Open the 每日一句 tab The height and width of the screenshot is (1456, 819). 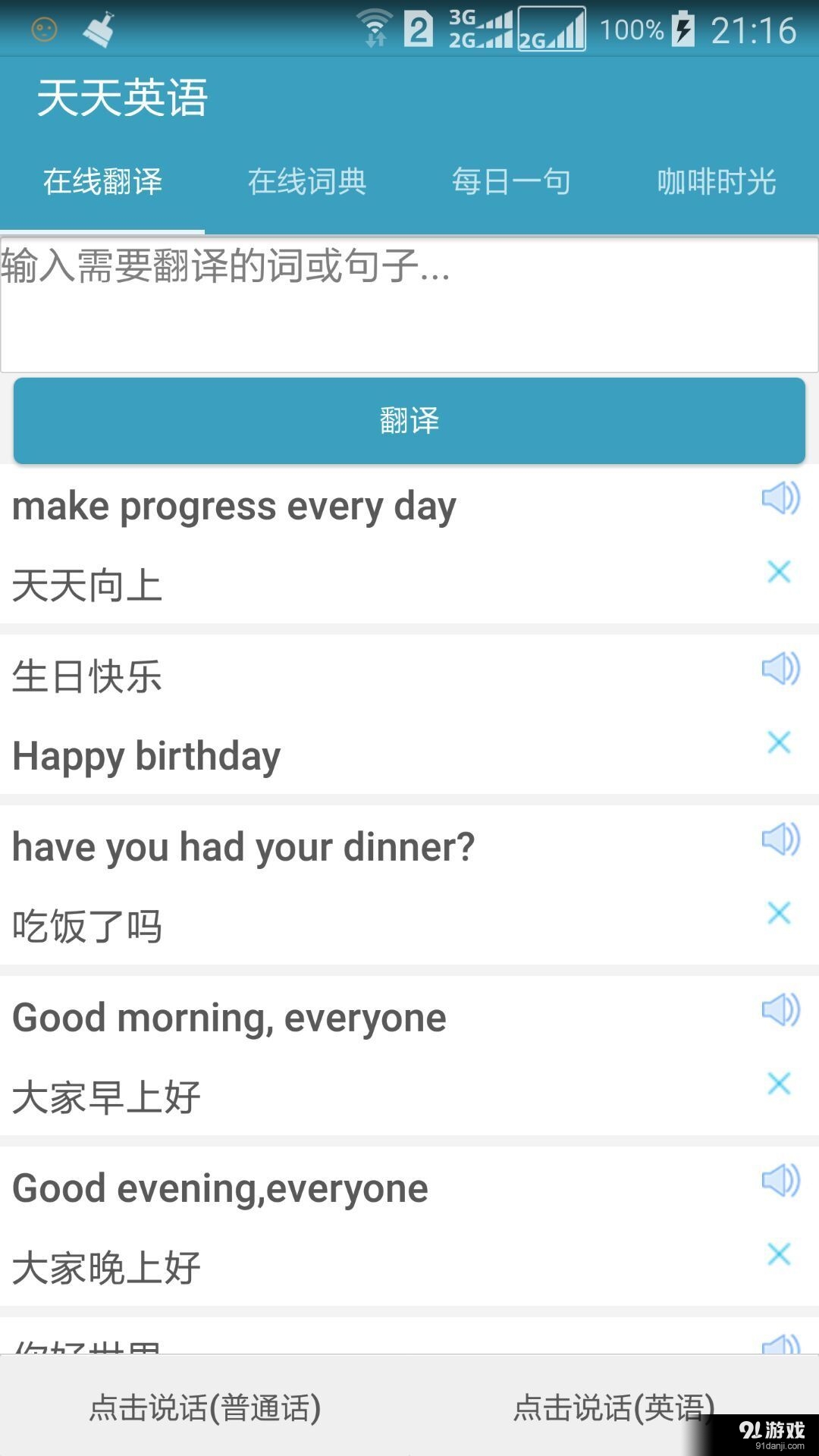tap(512, 181)
